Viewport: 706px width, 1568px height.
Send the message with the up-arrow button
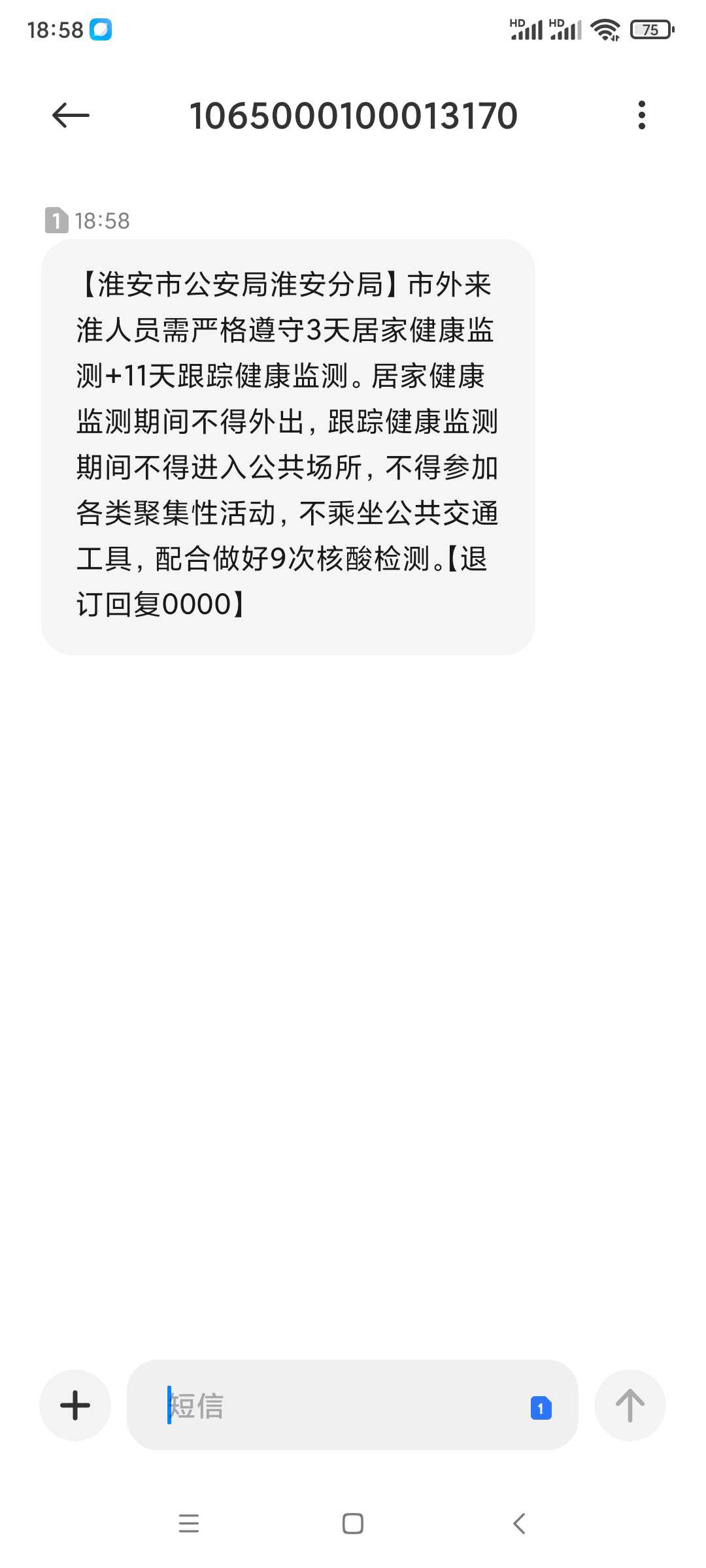(x=630, y=1405)
